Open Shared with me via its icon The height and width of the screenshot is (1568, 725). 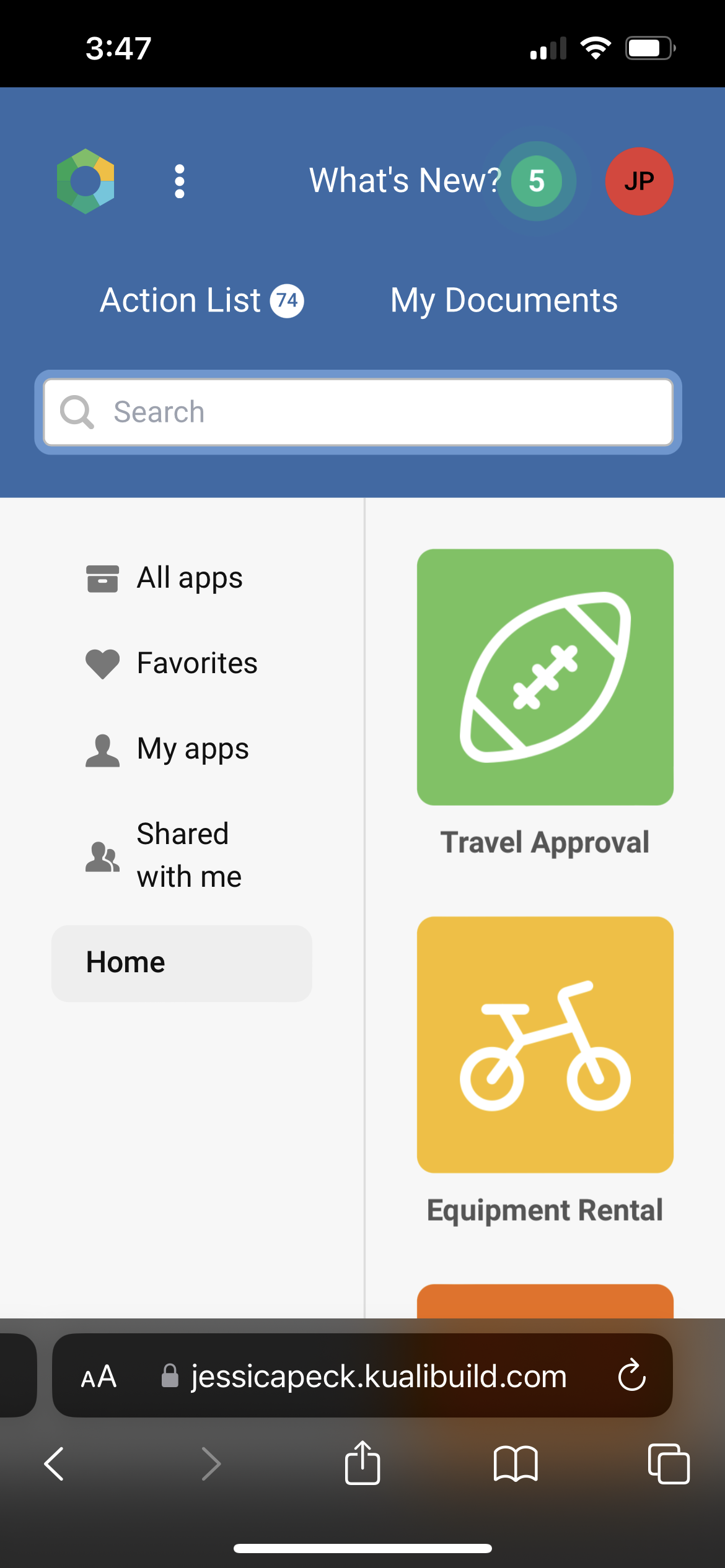[102, 858]
